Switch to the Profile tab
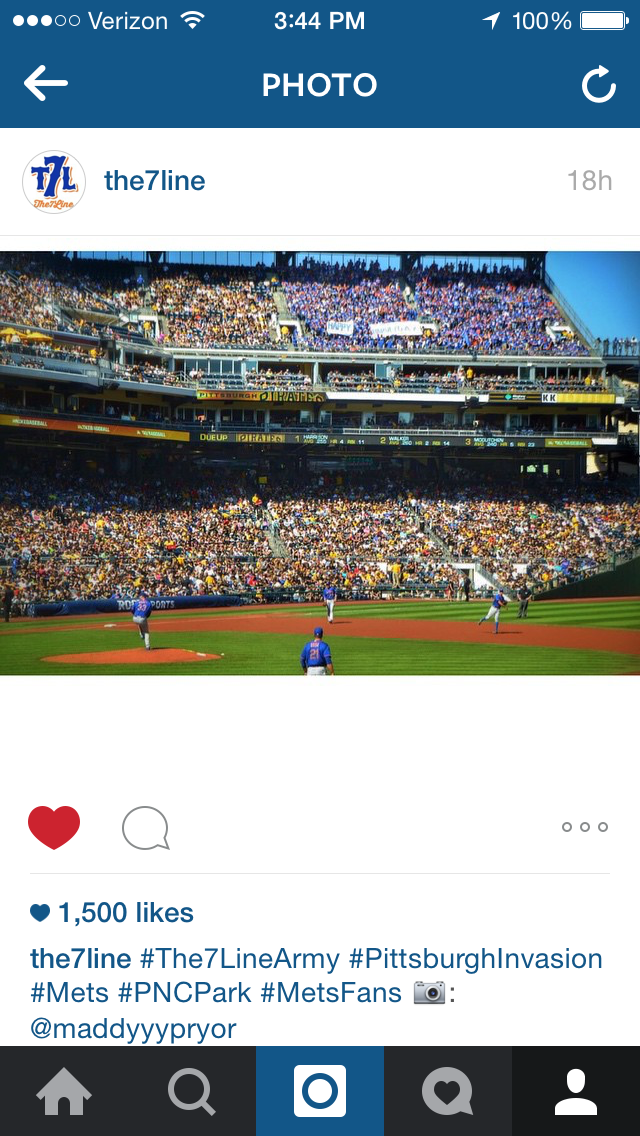Screen dimensions: 640x1136 [x=576, y=1091]
